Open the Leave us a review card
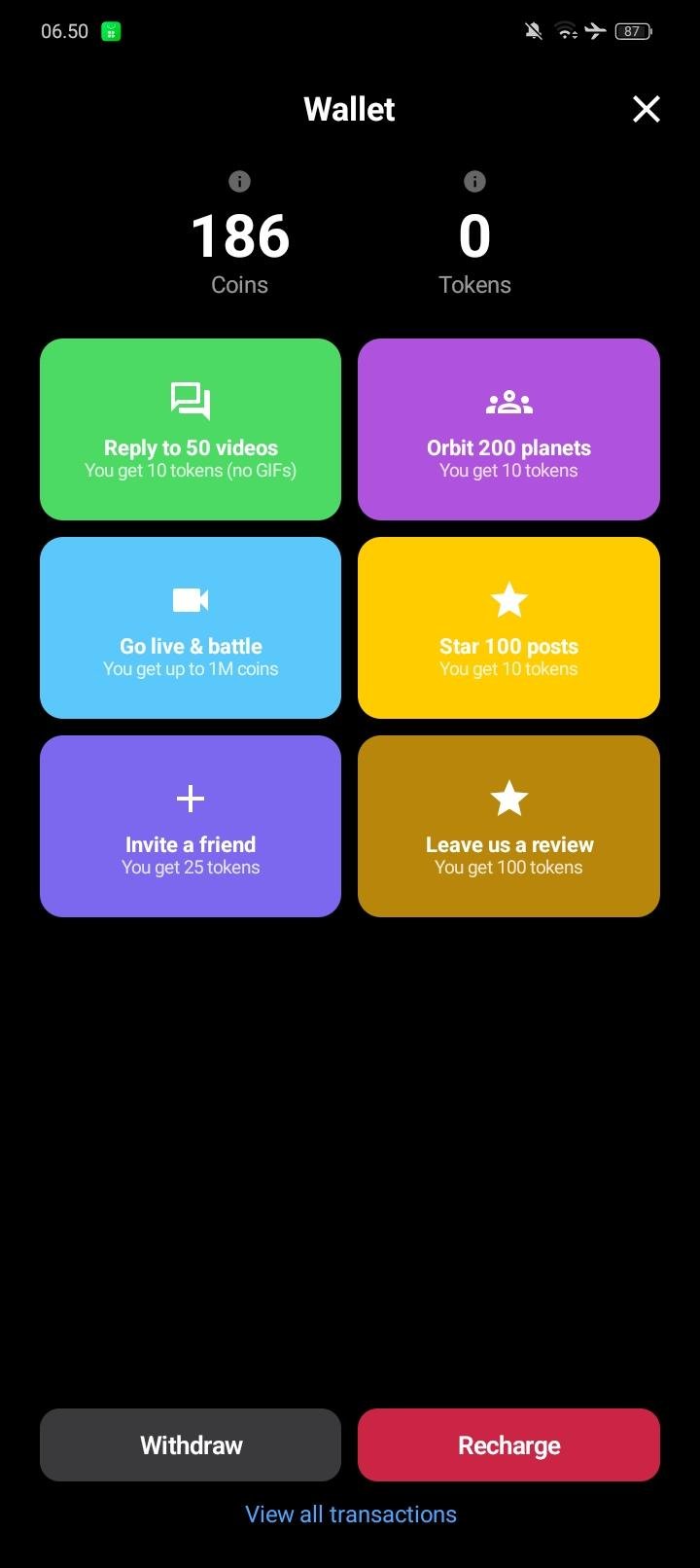700x1568 pixels. click(x=508, y=826)
